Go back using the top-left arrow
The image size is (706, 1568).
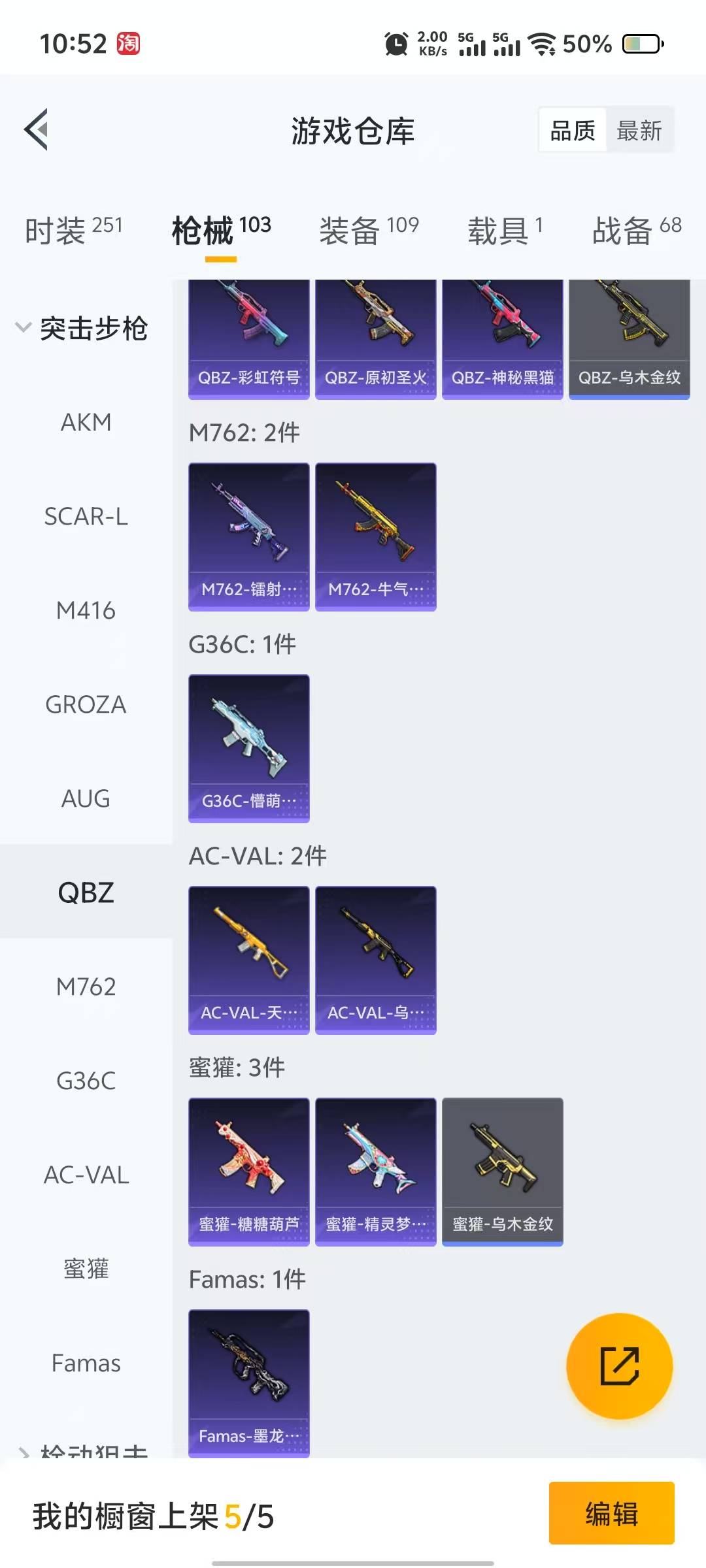pos(37,129)
